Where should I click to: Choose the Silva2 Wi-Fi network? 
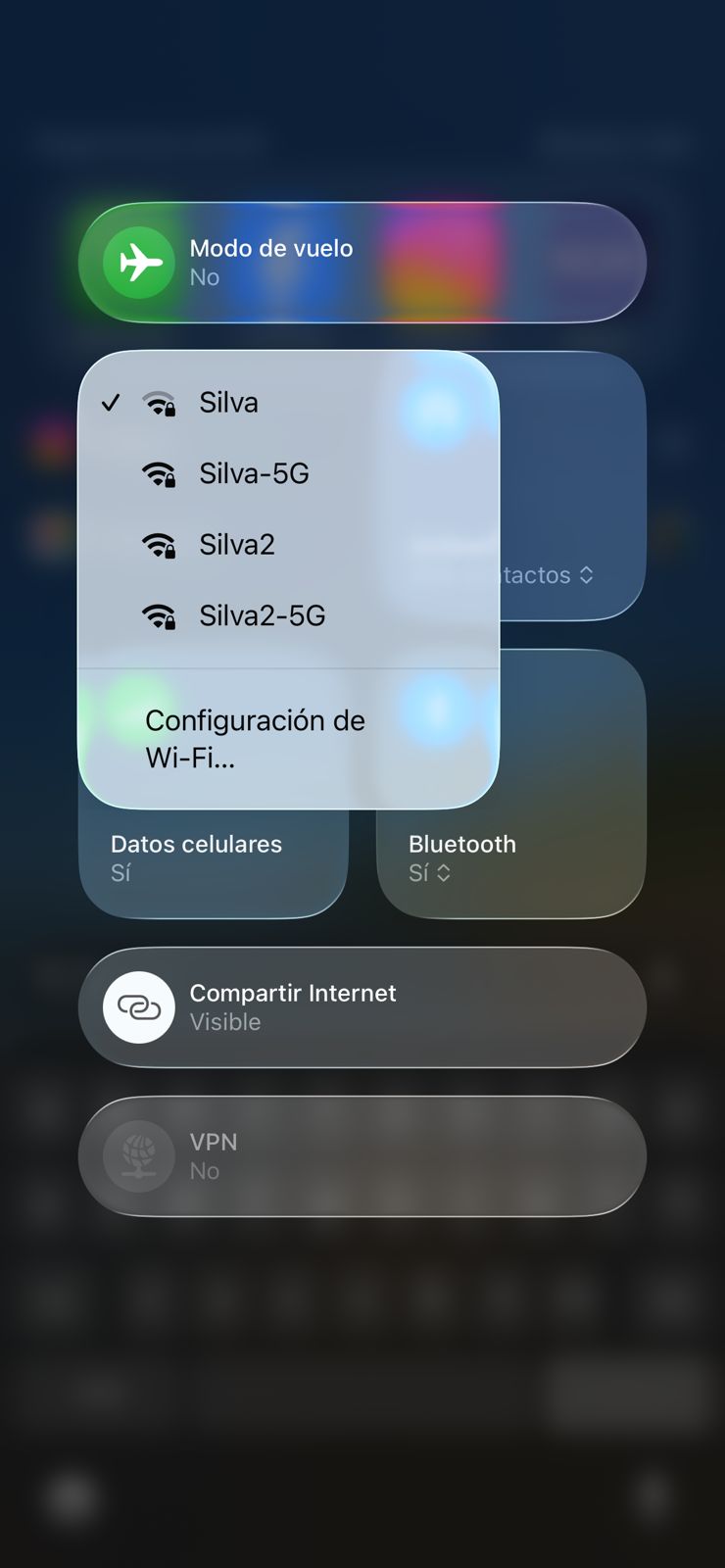click(x=236, y=545)
